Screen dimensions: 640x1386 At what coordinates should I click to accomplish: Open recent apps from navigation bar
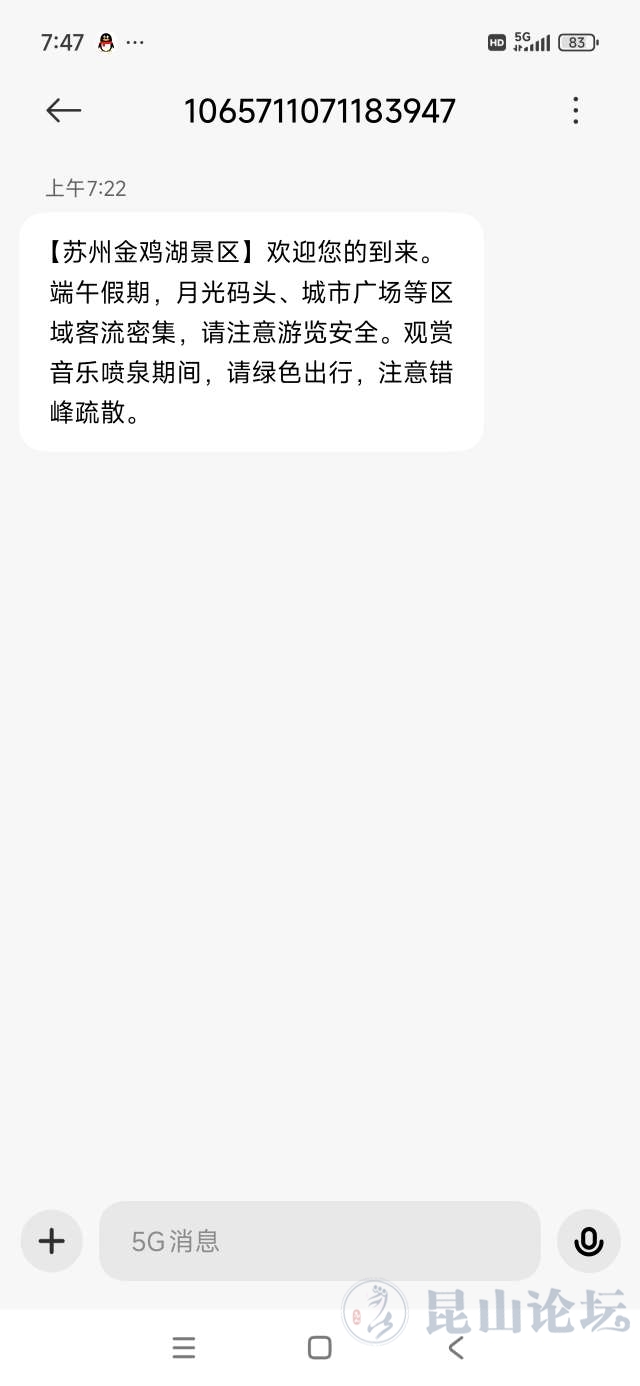184,1347
